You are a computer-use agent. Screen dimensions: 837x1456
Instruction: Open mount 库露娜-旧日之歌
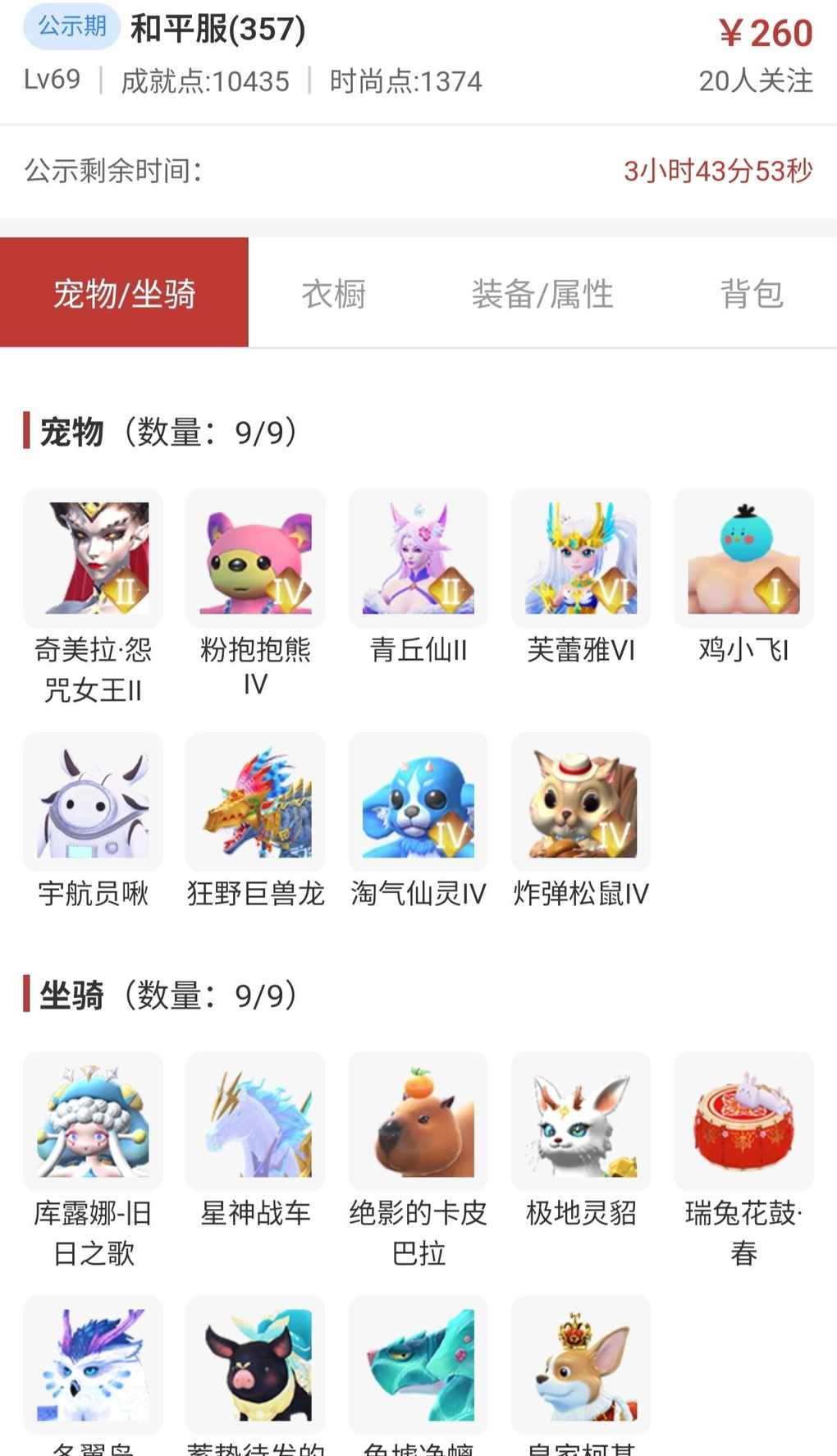[93, 1121]
